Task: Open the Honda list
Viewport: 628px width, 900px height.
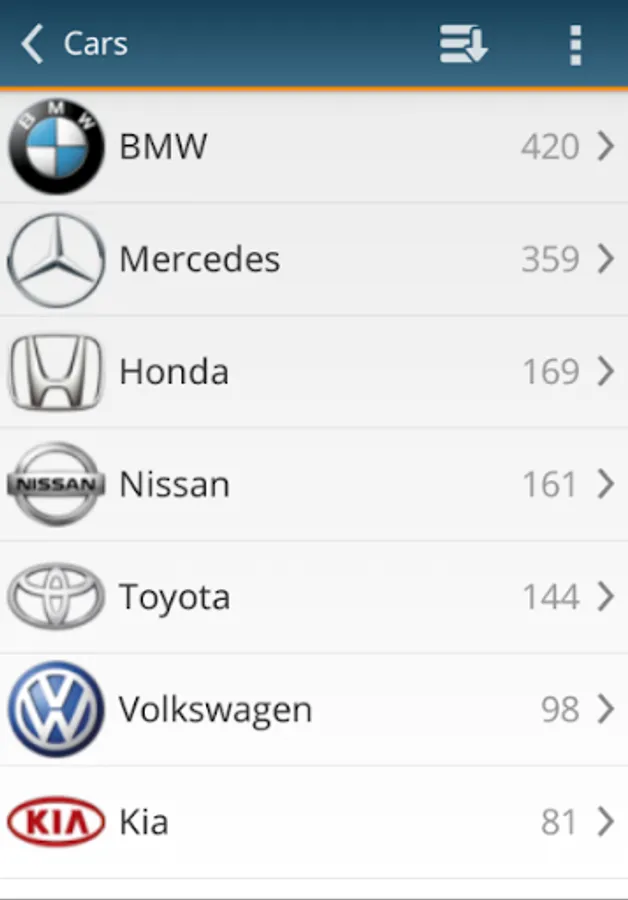Action: [x=314, y=372]
